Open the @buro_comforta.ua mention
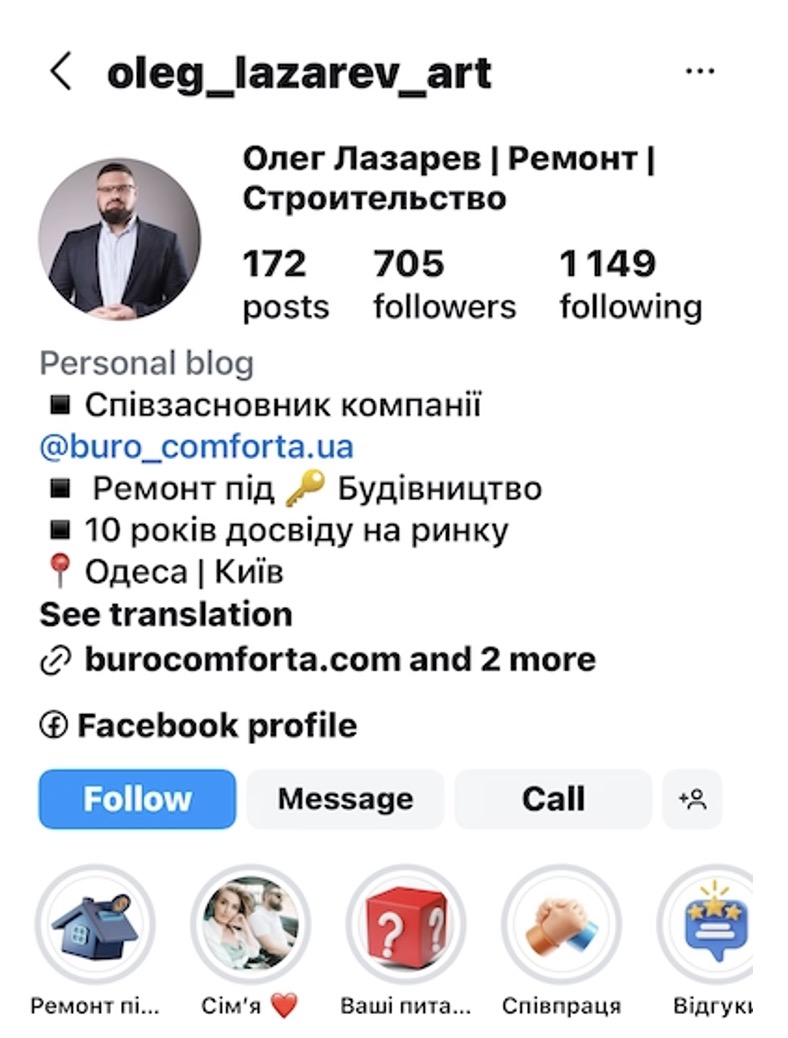Viewport: 788px width, 1038px height. click(x=196, y=447)
